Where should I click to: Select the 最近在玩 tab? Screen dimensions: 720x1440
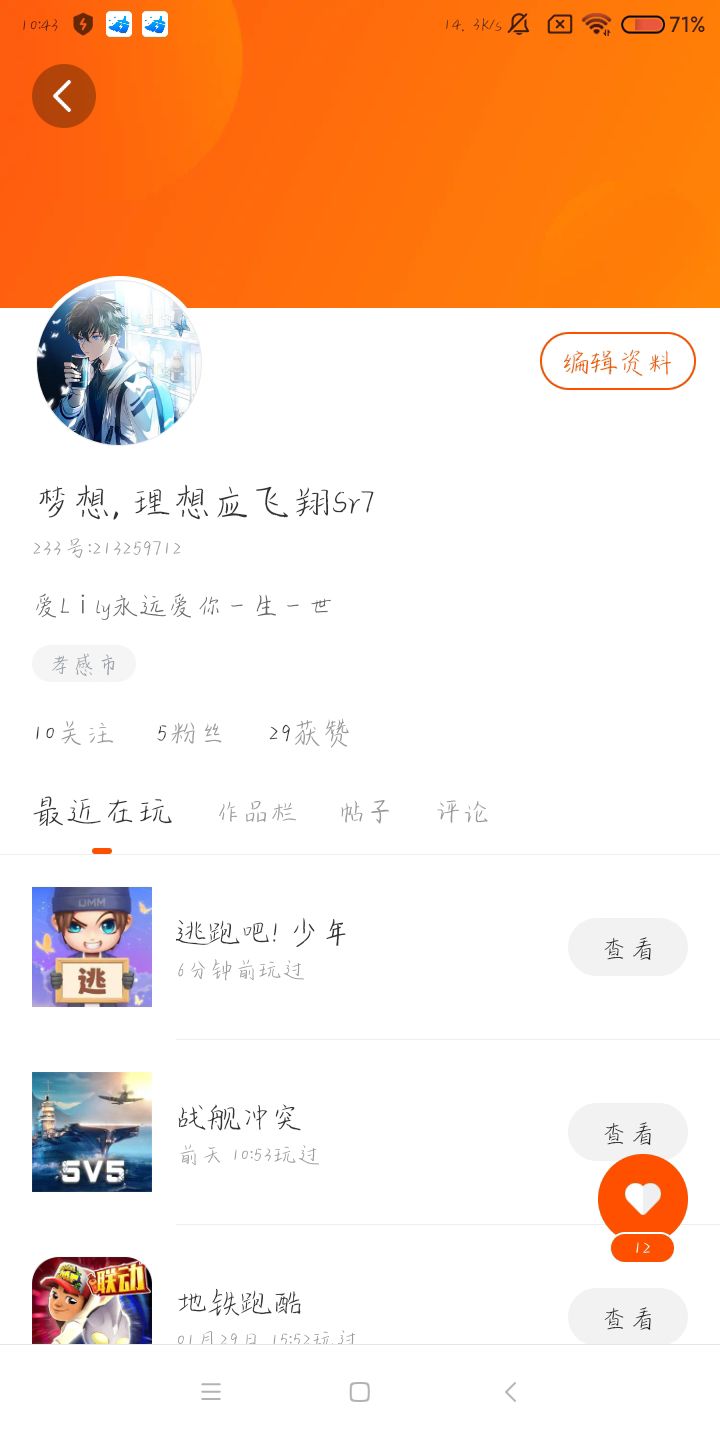[x=102, y=812]
